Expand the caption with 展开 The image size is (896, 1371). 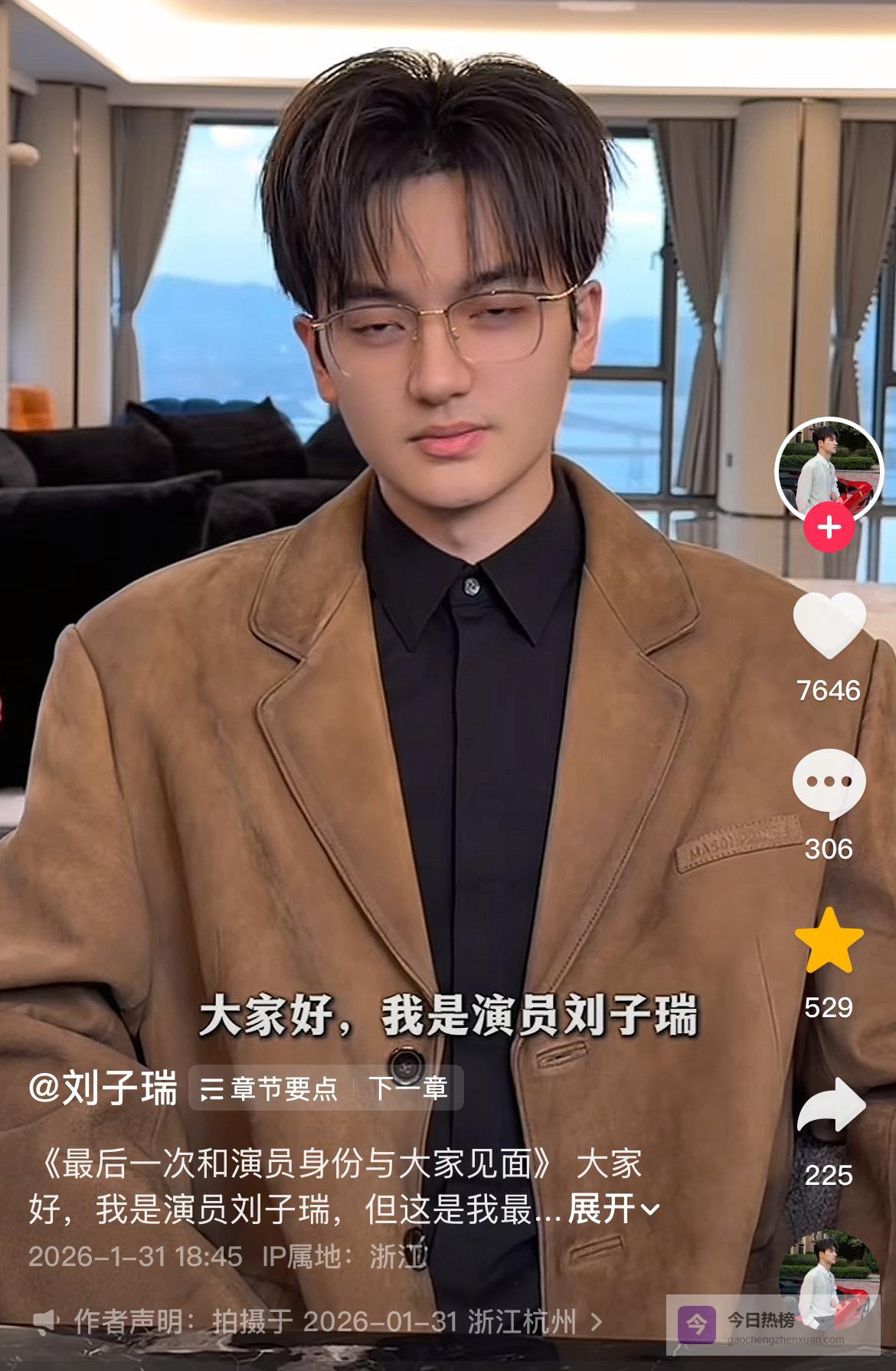613,1210
